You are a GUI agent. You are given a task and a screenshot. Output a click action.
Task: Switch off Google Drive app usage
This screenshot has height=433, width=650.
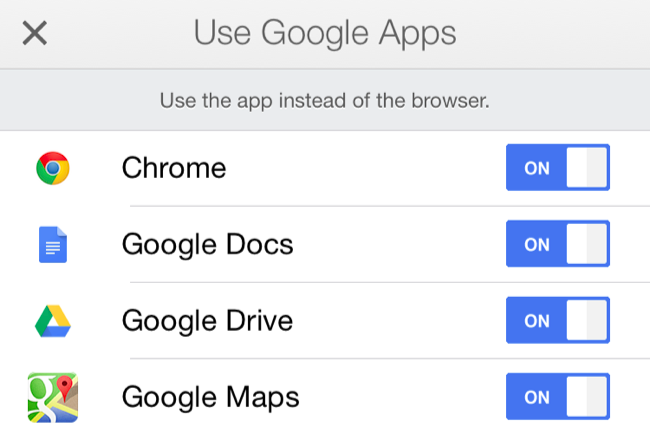557,321
